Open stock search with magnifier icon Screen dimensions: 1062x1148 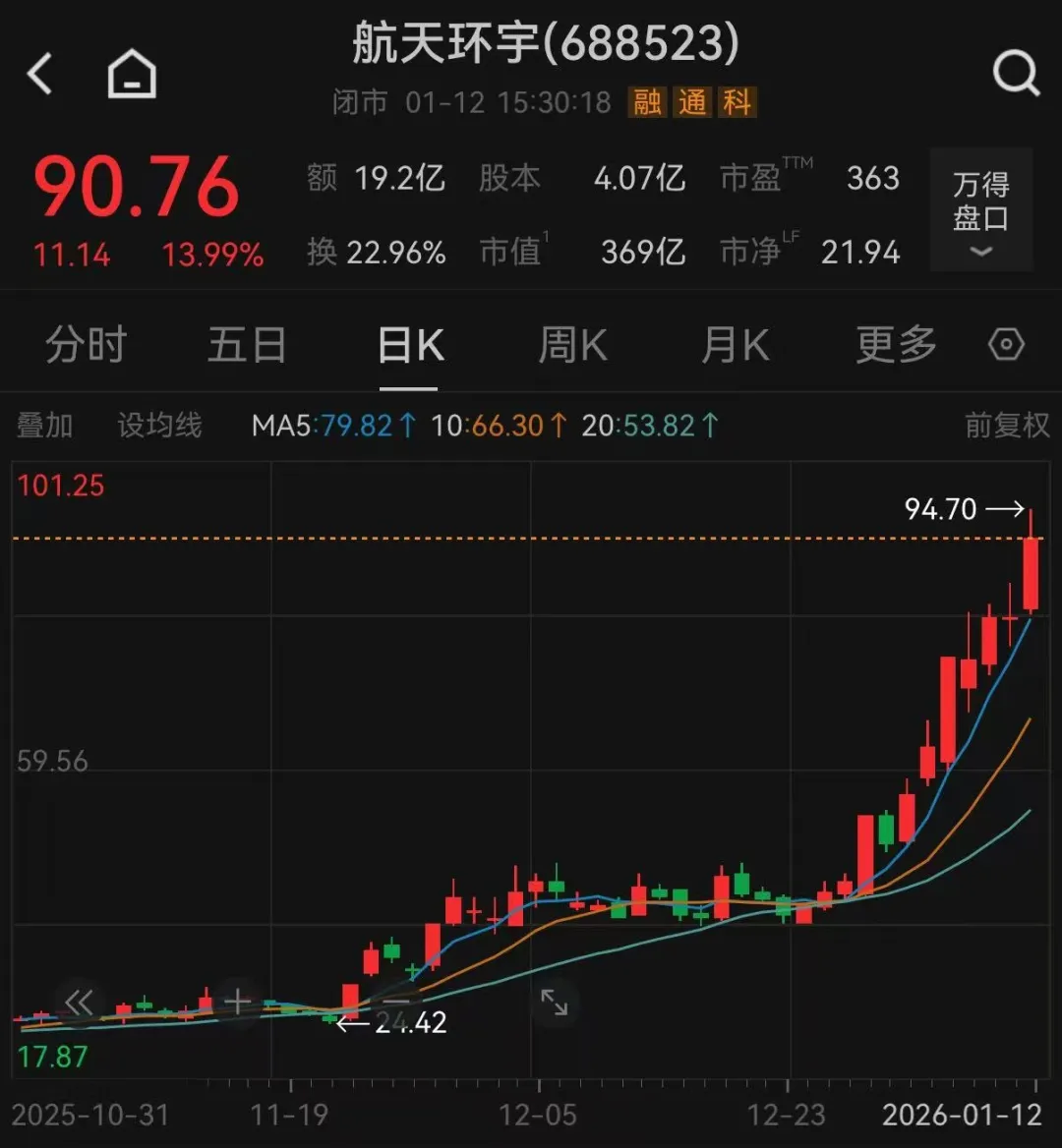coord(1013,73)
